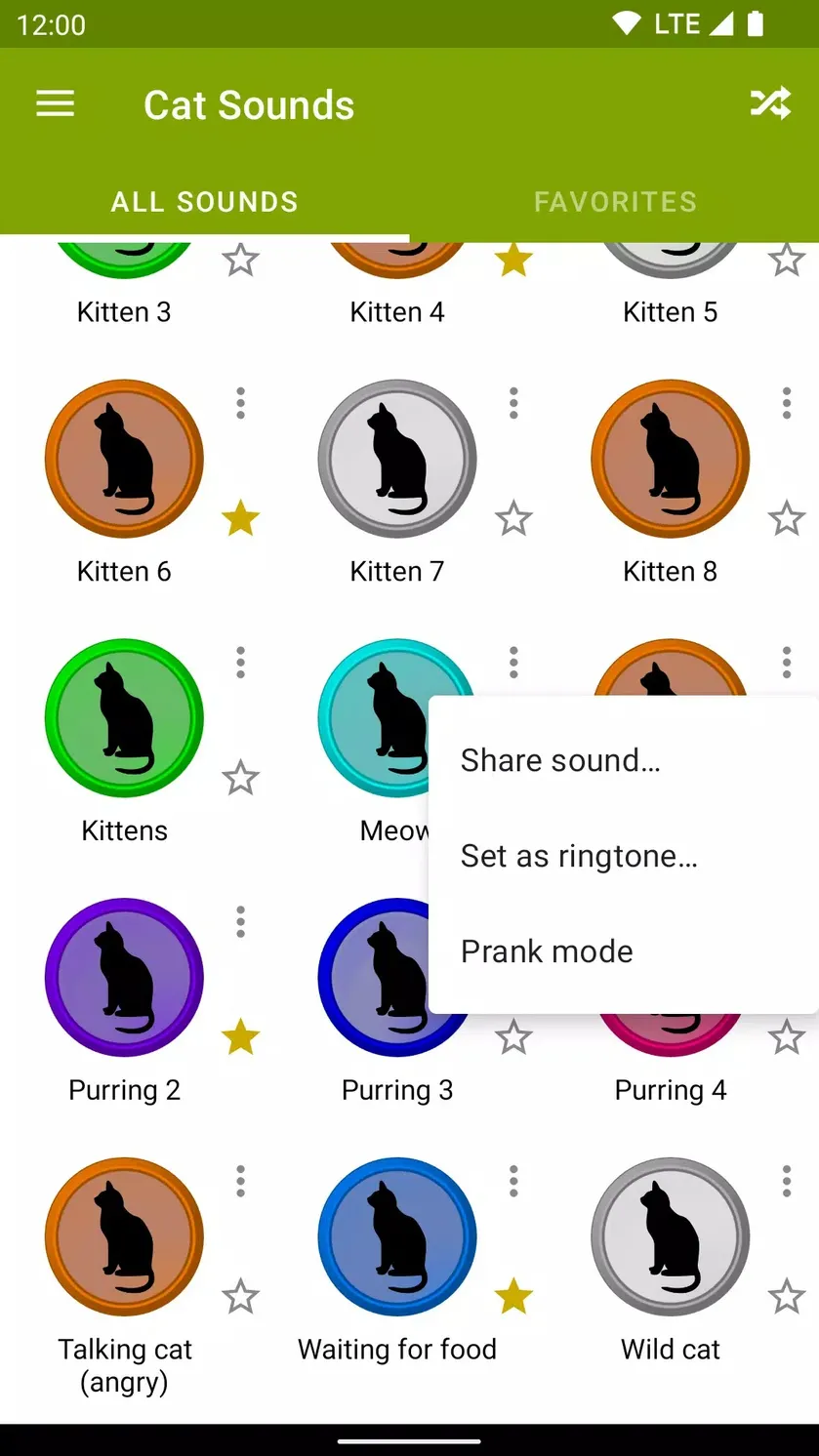Play the Kitten 6 sound
819x1456 pixels.
tap(124, 459)
